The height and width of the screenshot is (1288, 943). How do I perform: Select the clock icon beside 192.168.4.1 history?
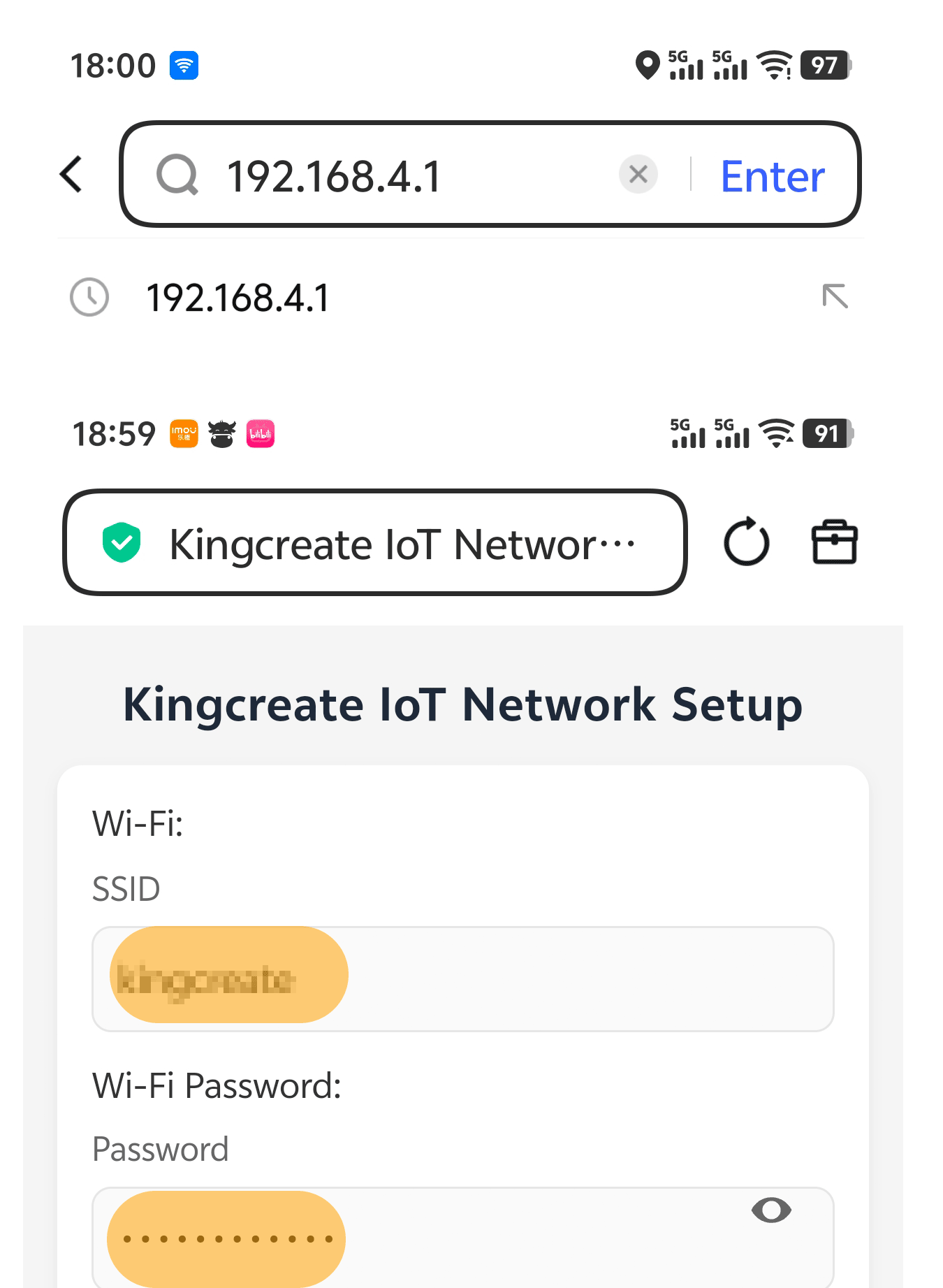(89, 296)
